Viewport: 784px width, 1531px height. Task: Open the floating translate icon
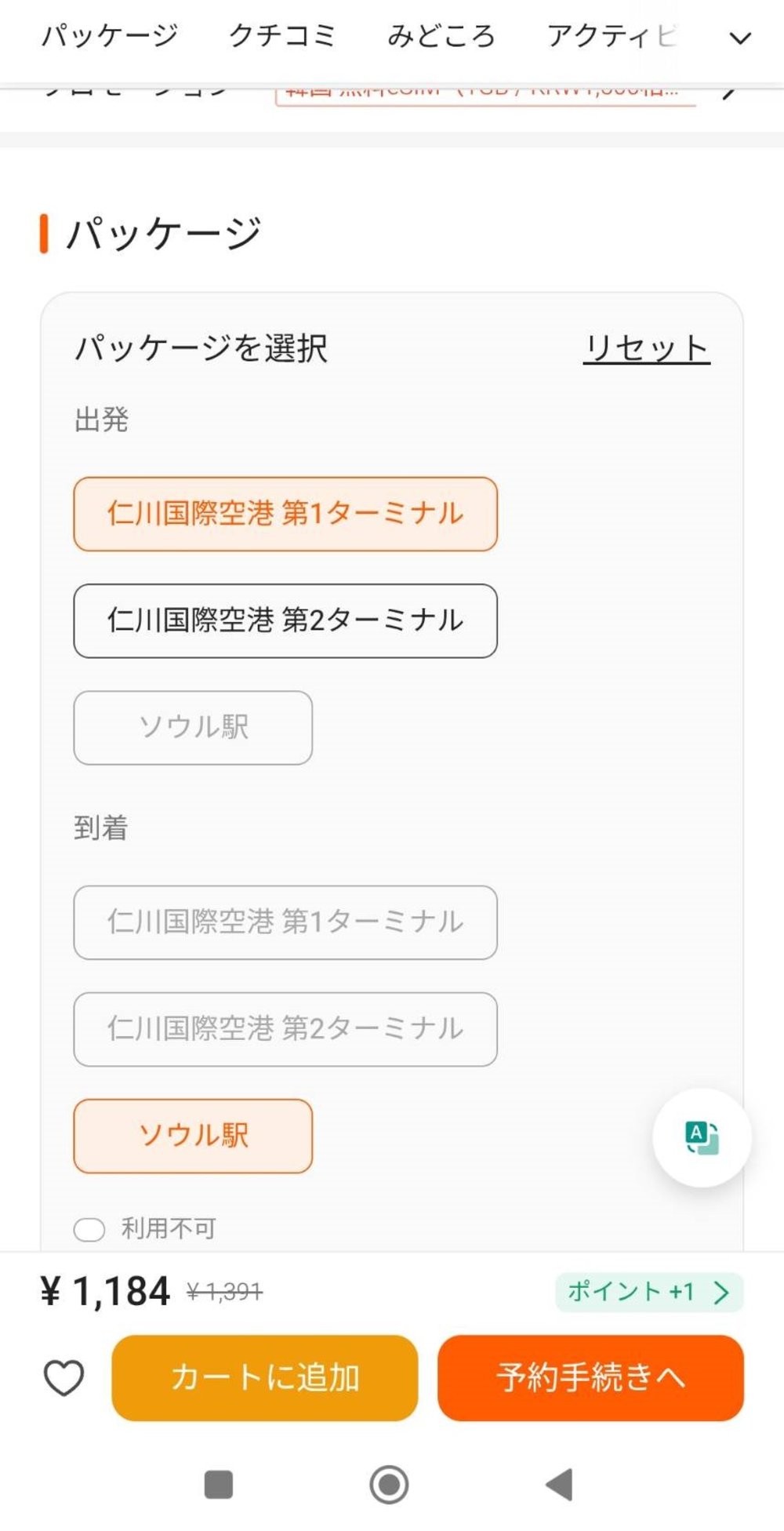[700, 1137]
